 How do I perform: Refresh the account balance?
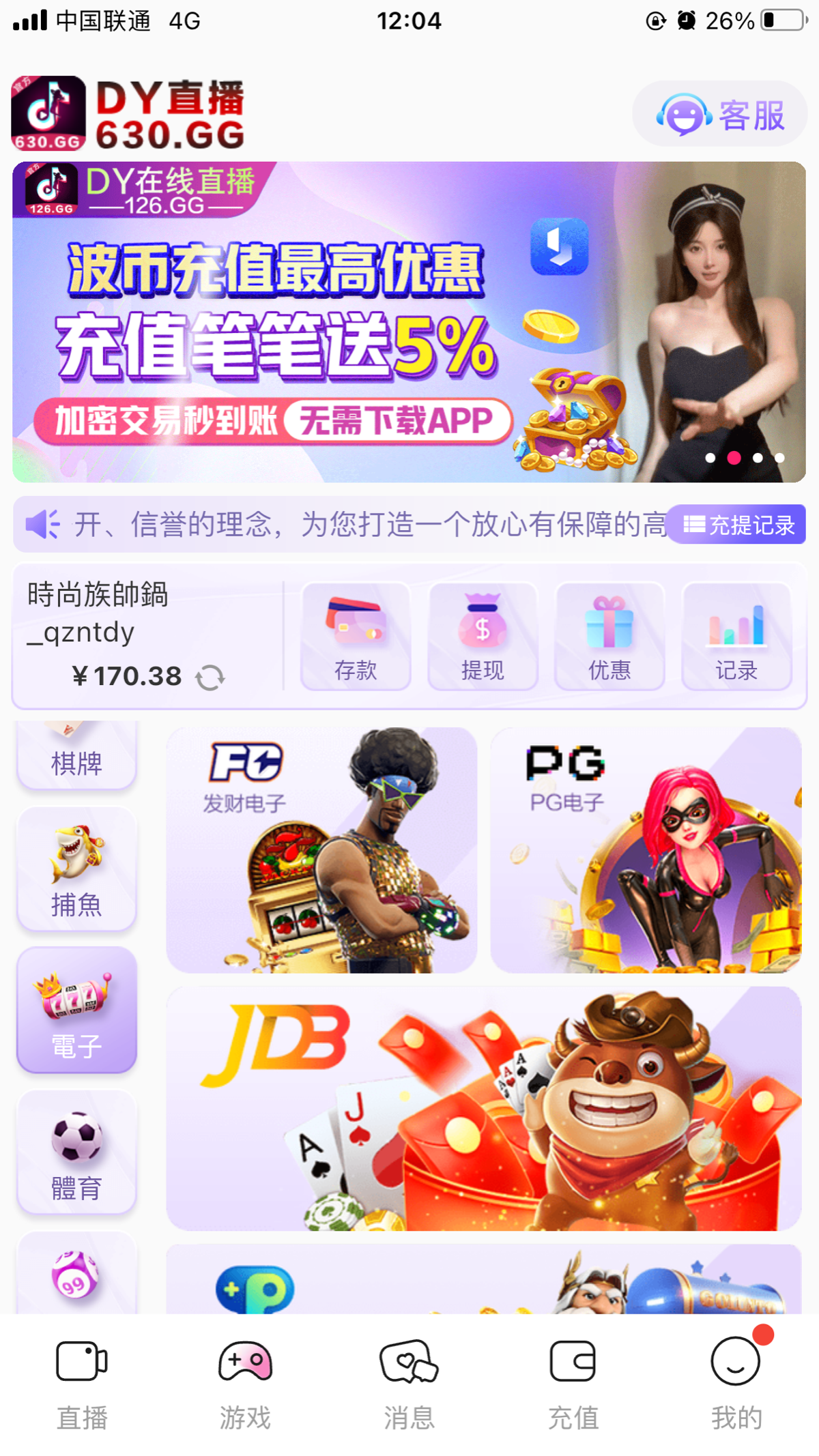[x=210, y=678]
